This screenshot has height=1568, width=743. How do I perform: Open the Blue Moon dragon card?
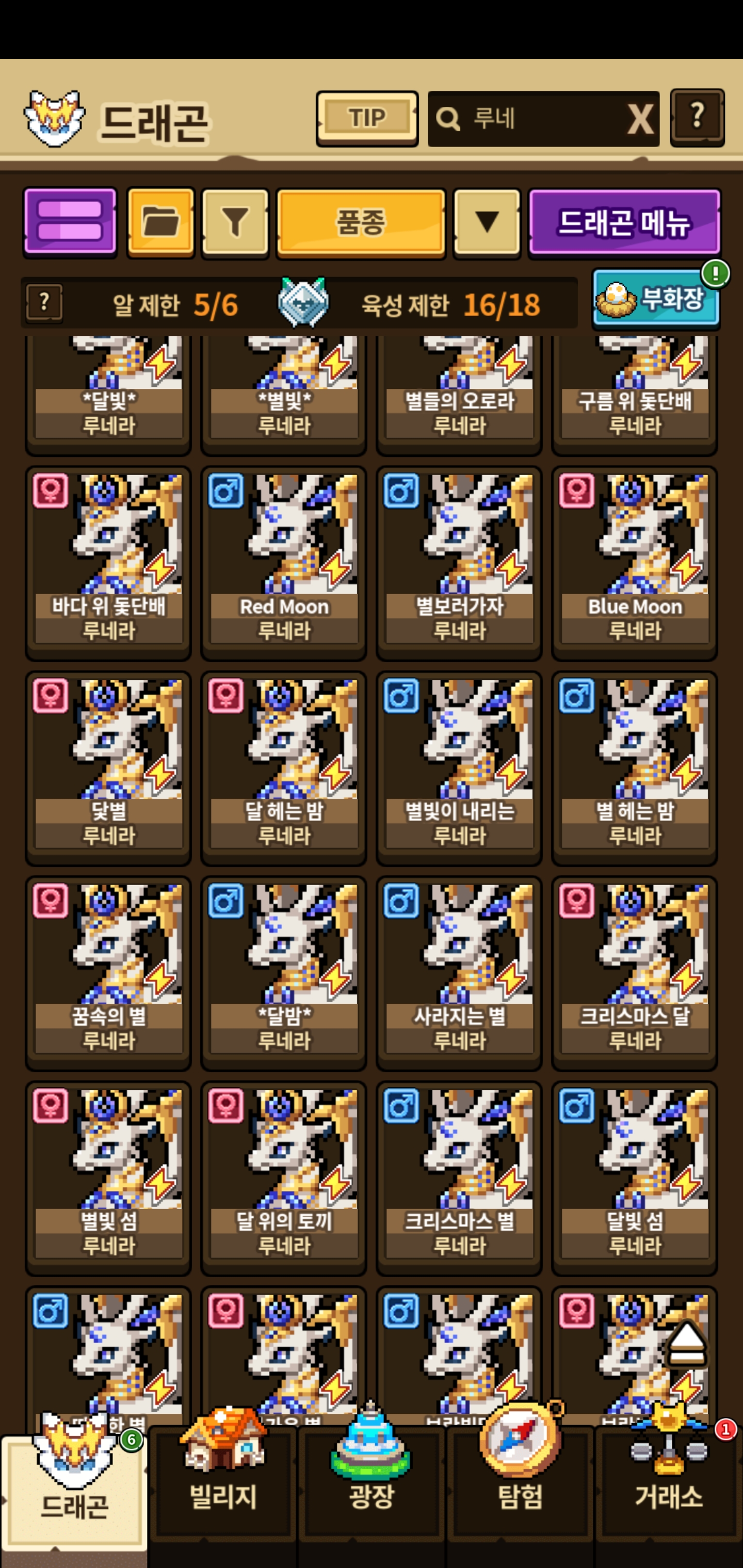click(x=635, y=562)
